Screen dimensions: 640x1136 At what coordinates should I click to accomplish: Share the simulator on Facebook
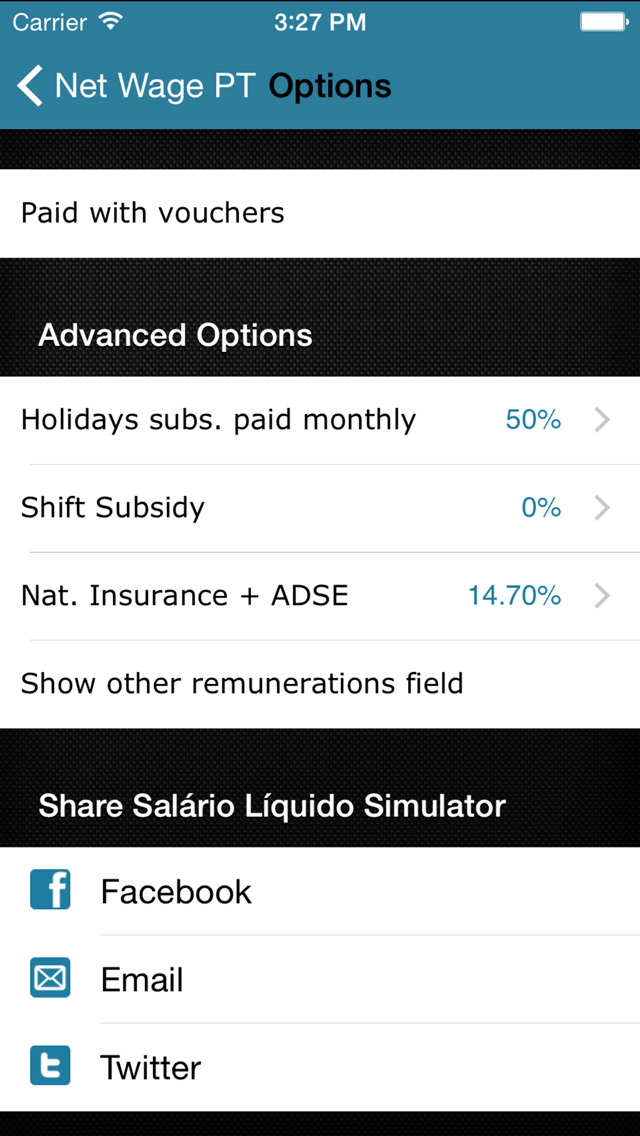pos(320,891)
